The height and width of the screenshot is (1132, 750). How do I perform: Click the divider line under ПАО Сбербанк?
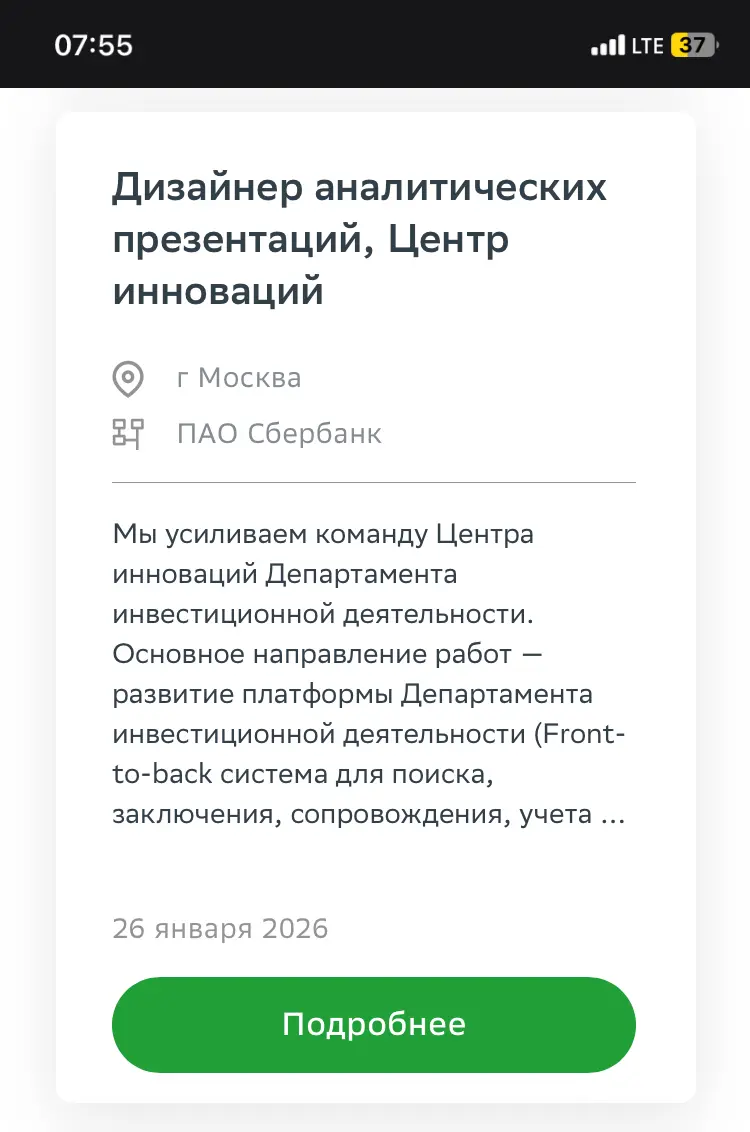[375, 482]
